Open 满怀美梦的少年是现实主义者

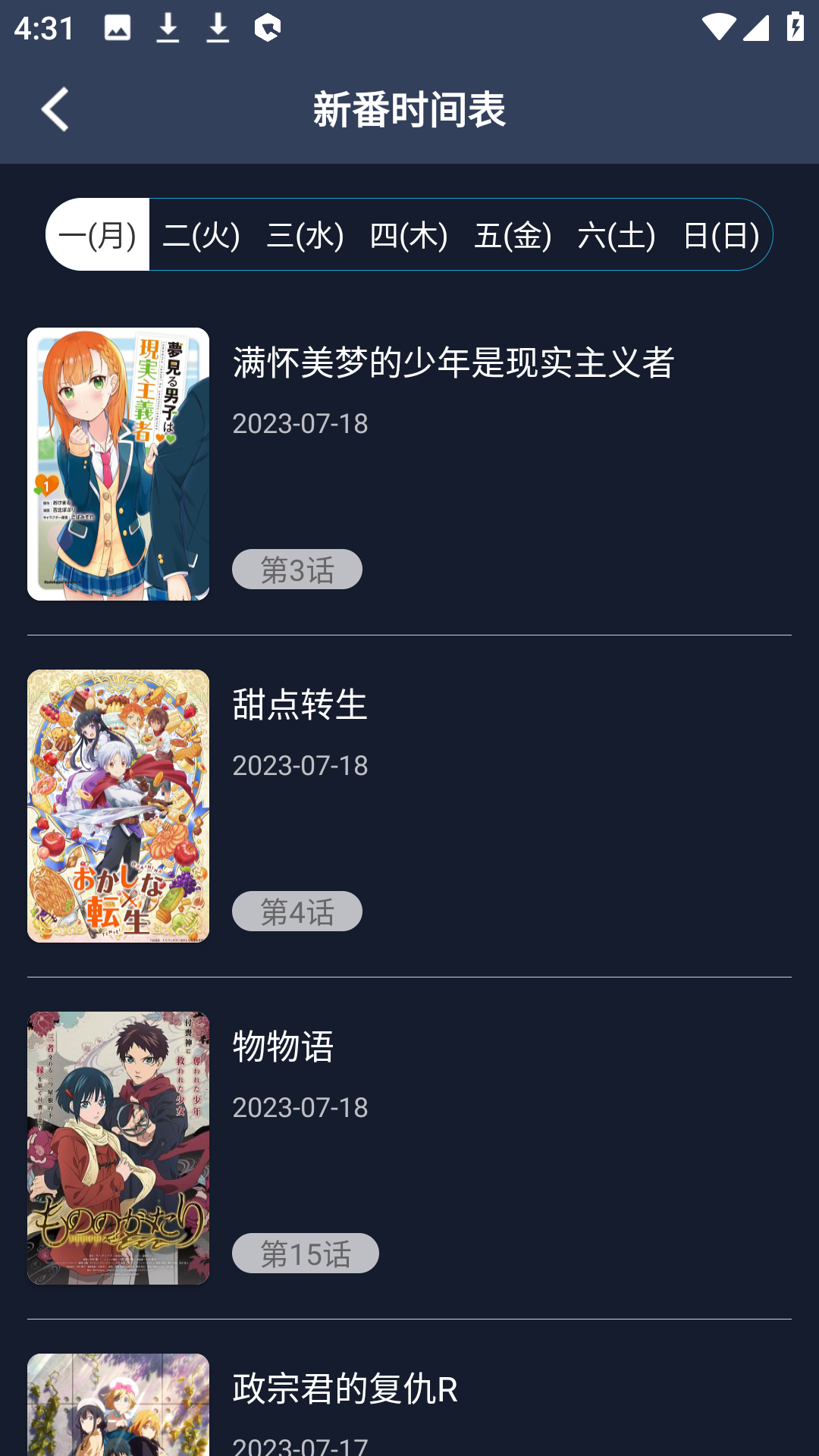[453, 362]
